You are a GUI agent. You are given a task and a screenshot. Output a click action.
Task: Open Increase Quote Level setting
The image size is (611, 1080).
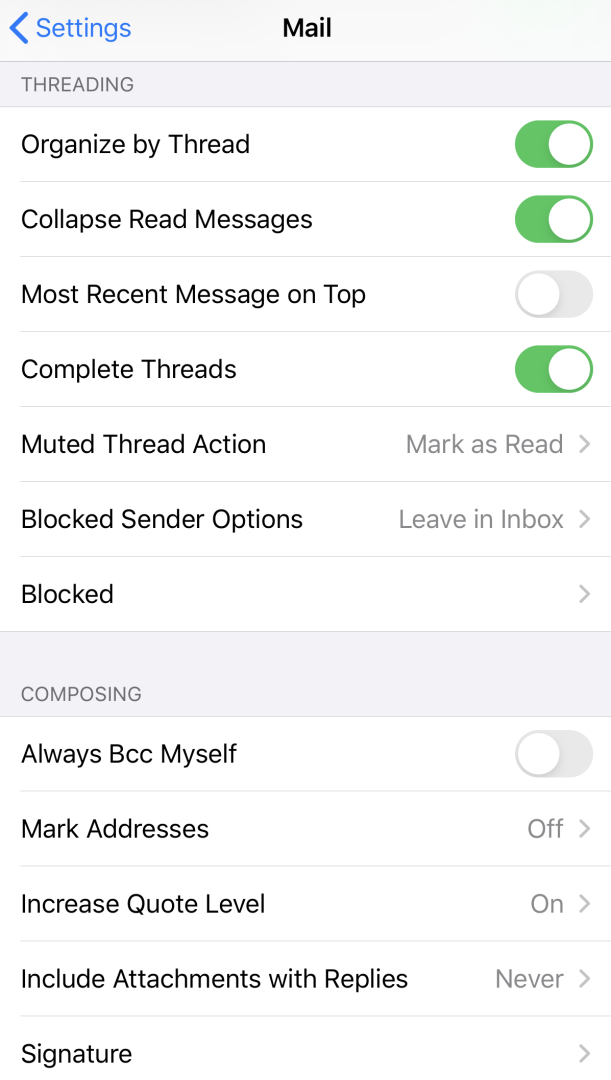(305, 904)
